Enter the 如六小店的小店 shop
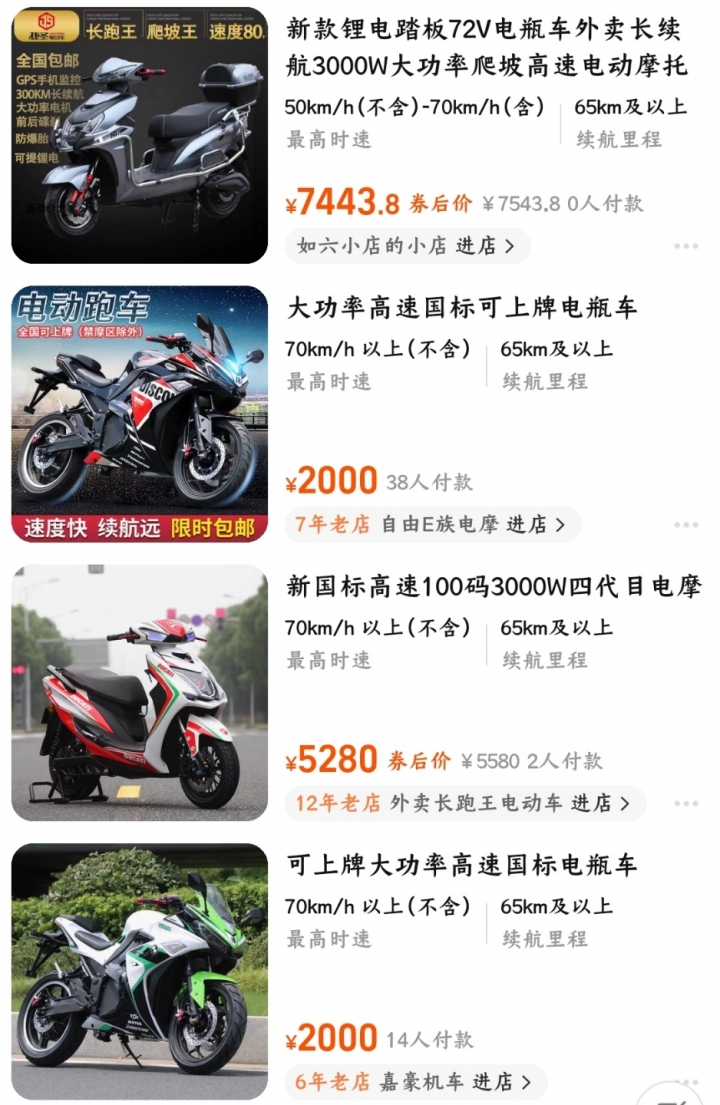Image resolution: width=720 pixels, height=1105 pixels. (407, 245)
